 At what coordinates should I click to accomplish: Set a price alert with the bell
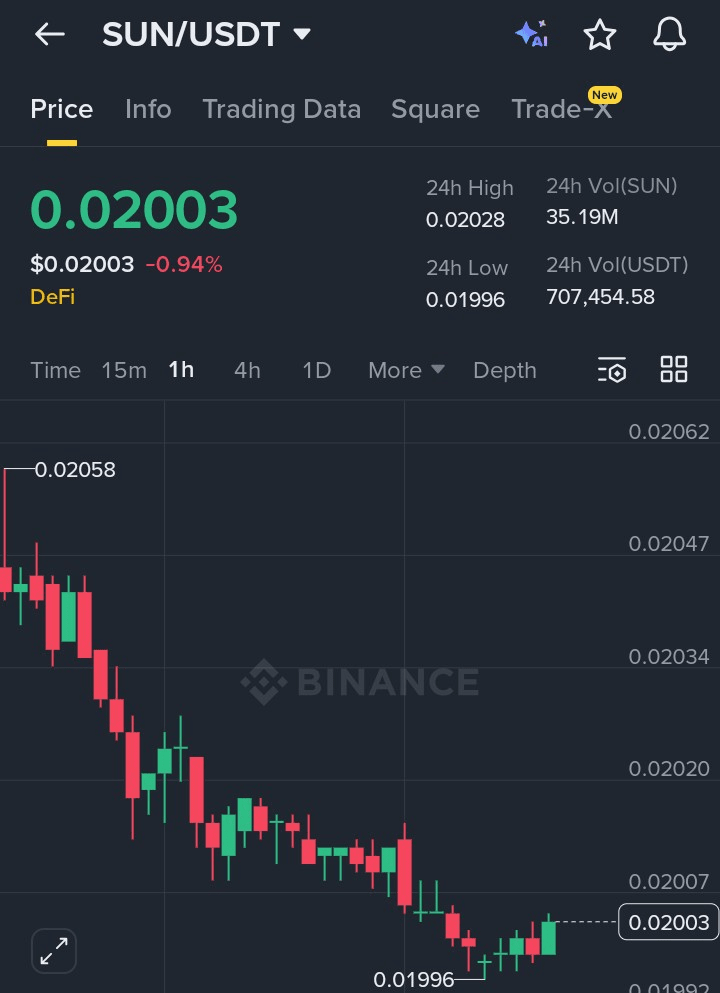tap(669, 35)
